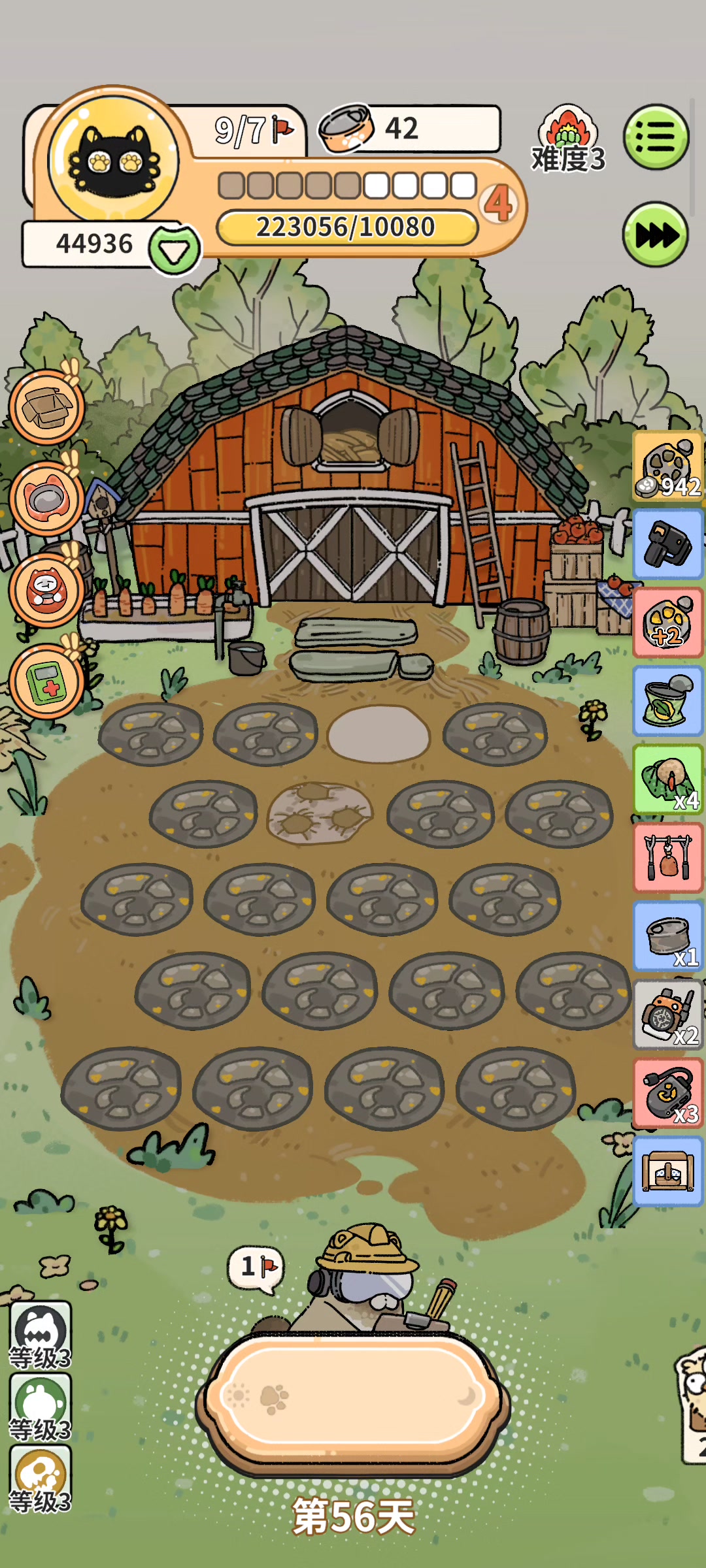Open the red daruma cat button

click(47, 590)
